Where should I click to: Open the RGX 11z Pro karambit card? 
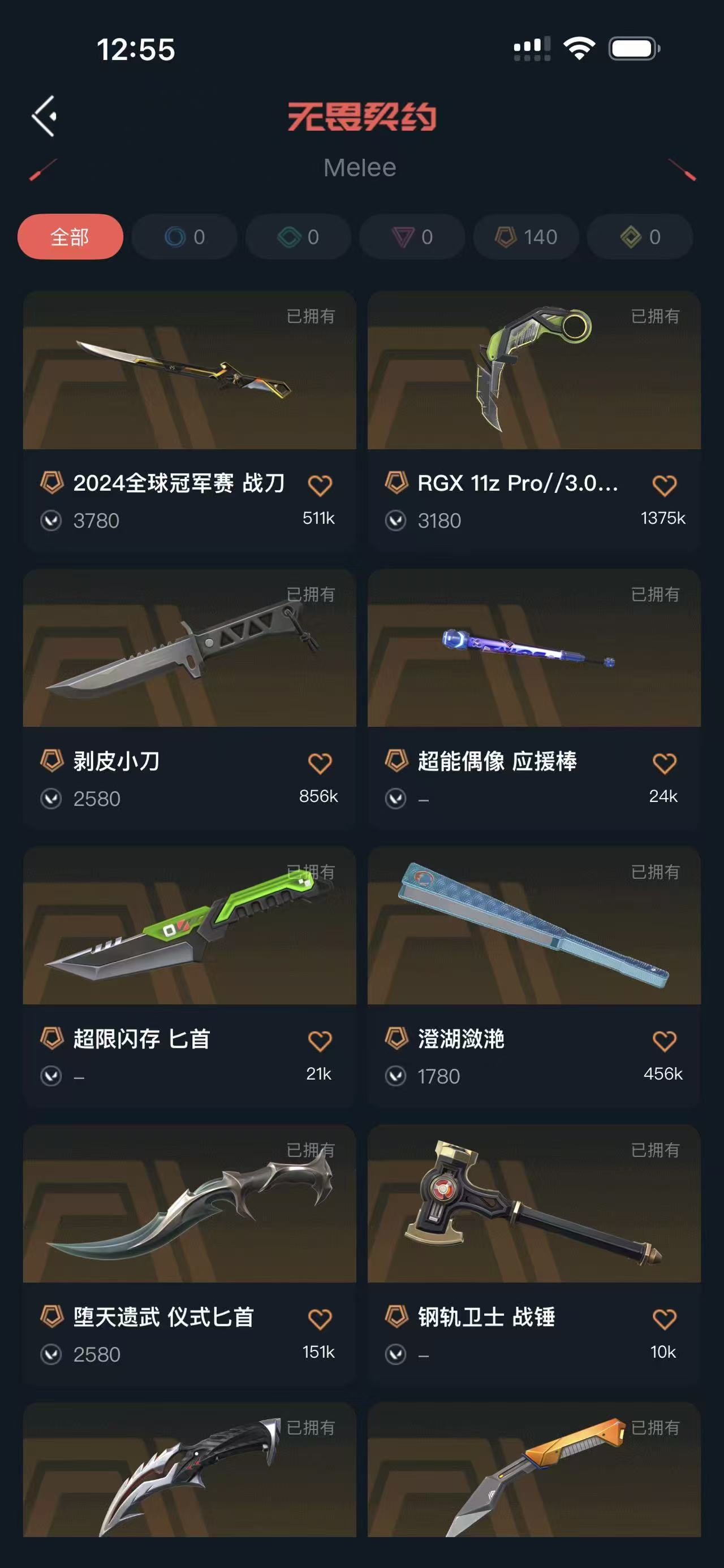click(x=534, y=371)
